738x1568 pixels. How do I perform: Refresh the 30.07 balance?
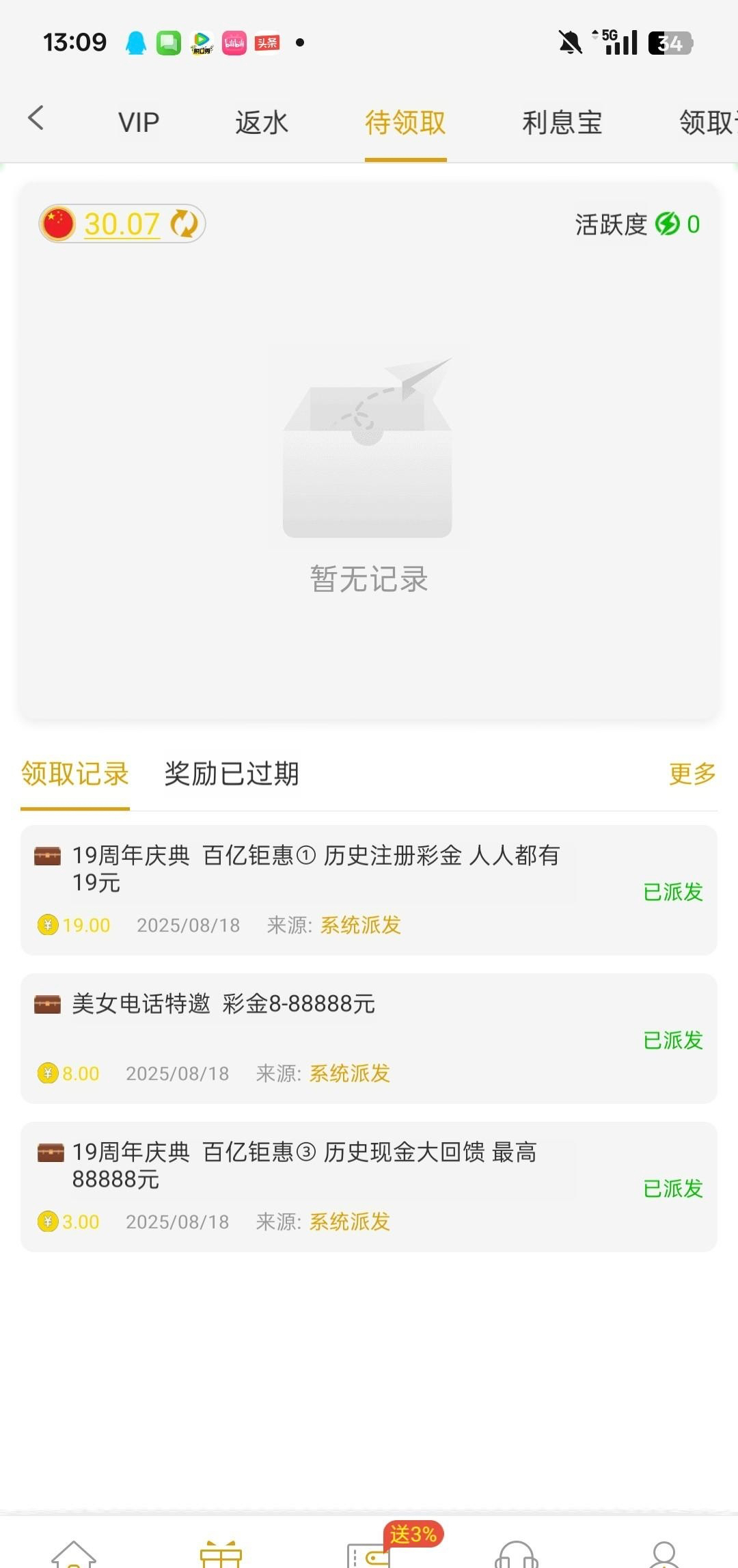pos(184,224)
